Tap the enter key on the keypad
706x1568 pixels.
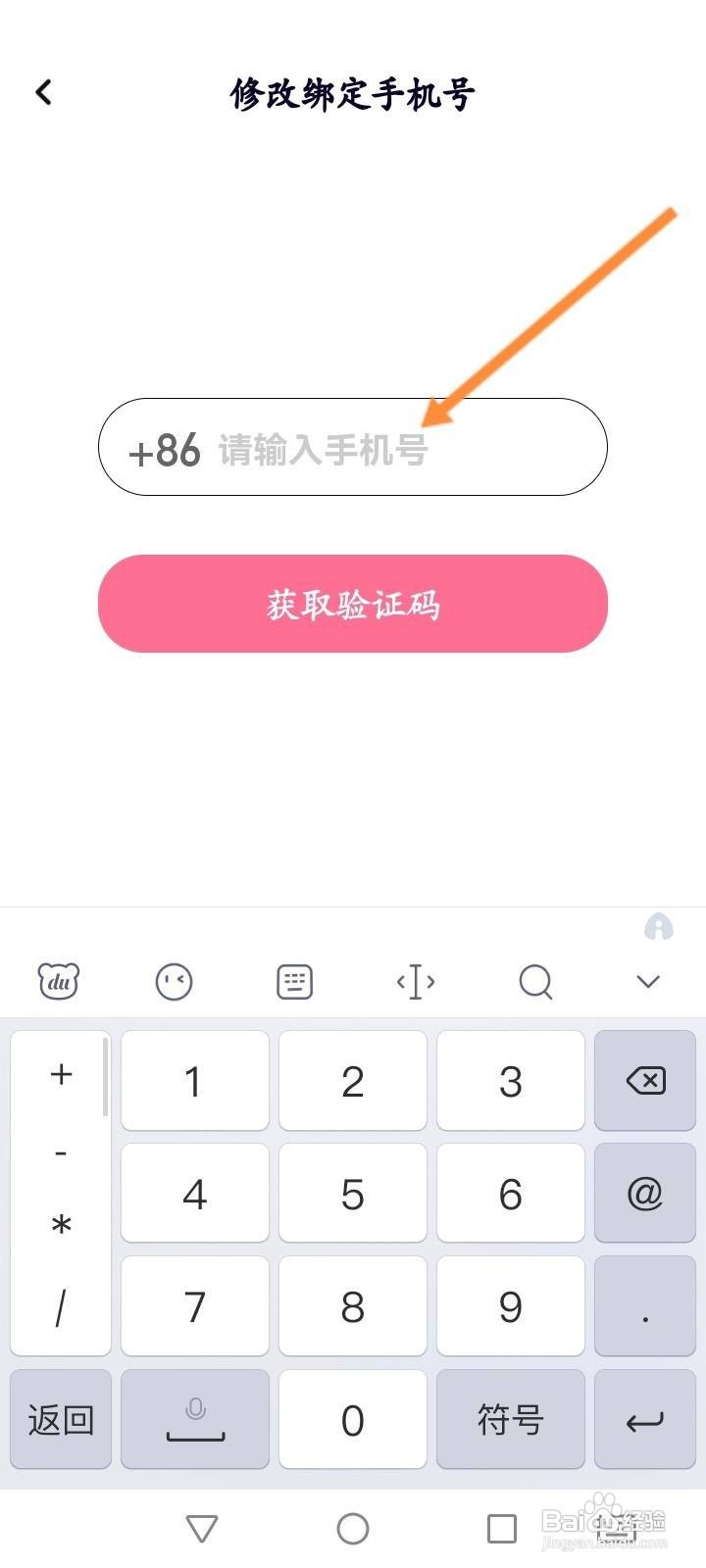tap(644, 1419)
